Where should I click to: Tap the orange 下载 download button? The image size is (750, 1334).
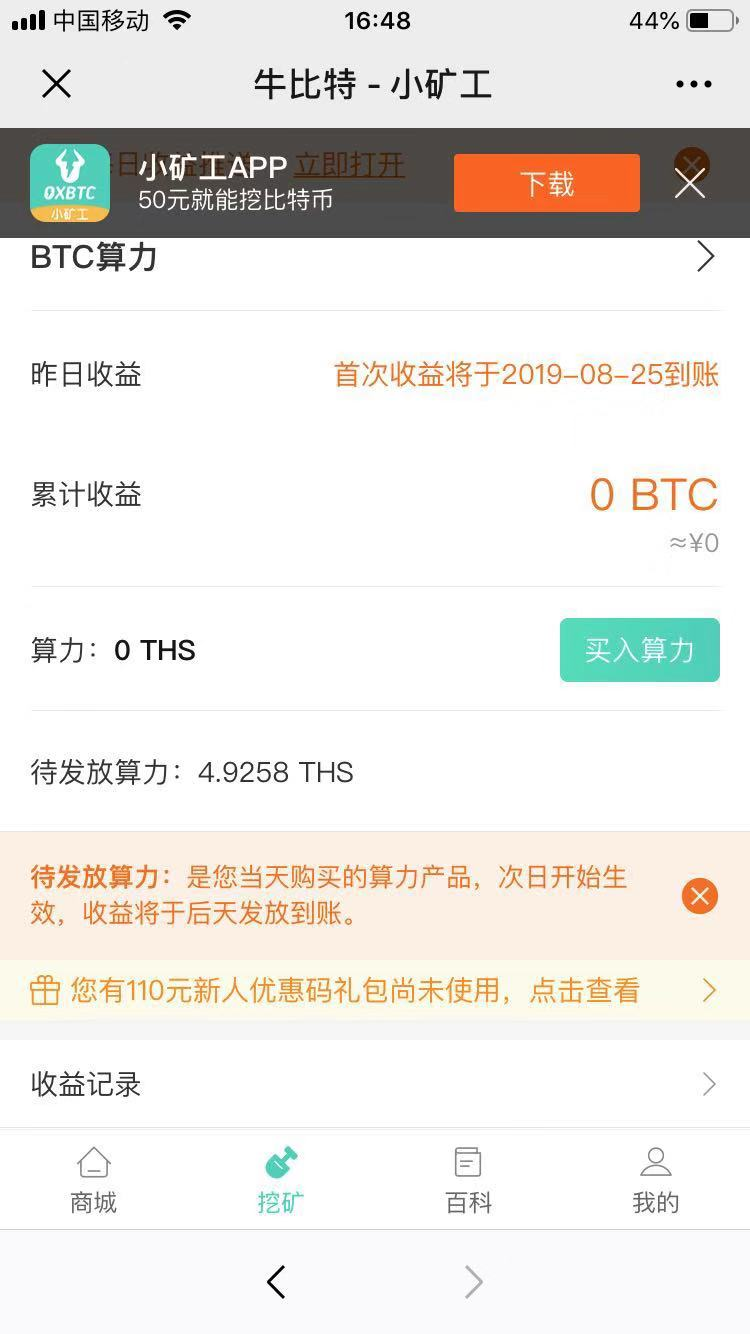click(x=546, y=183)
